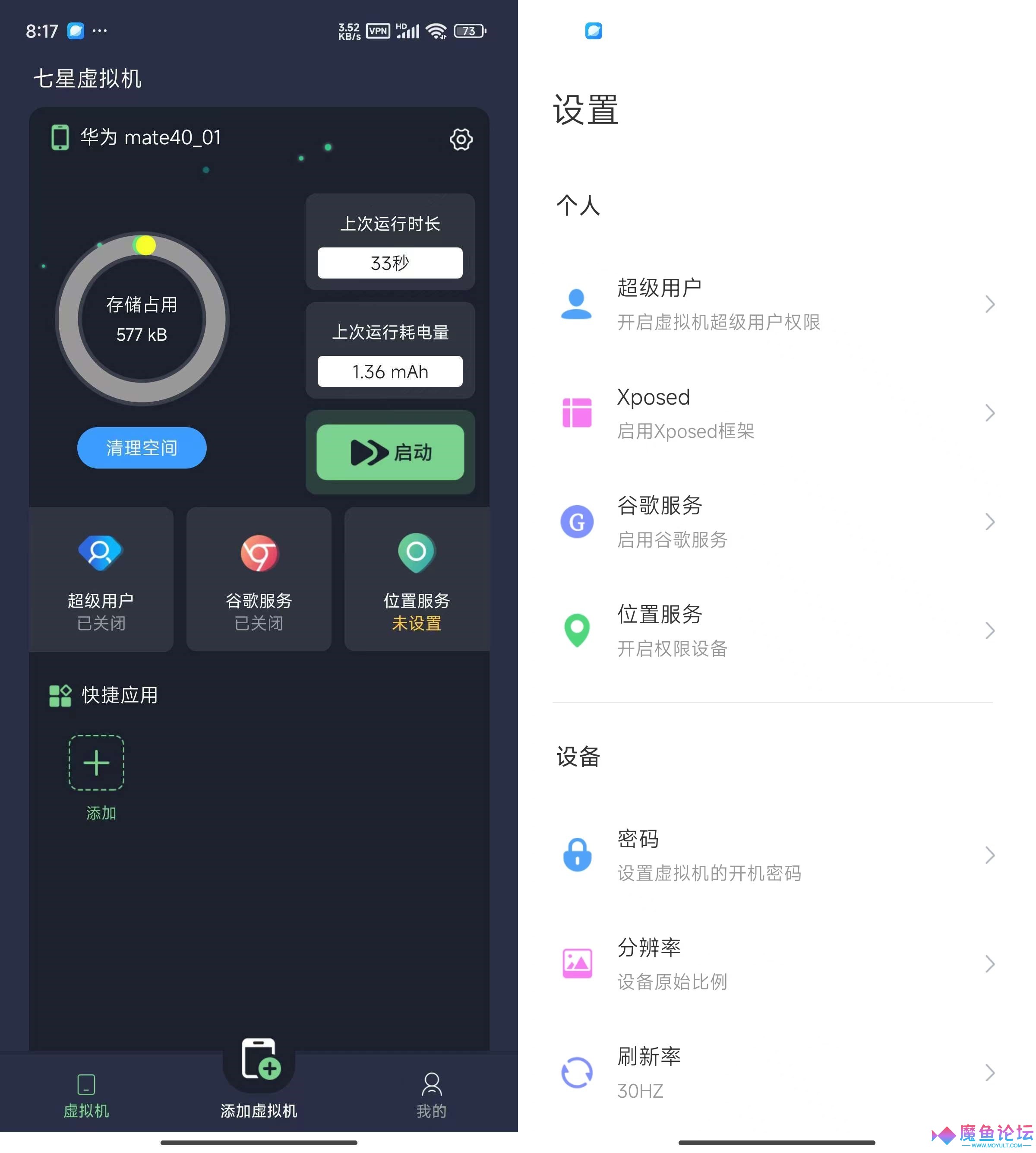Tap 清理空间 to clear storage

click(142, 447)
